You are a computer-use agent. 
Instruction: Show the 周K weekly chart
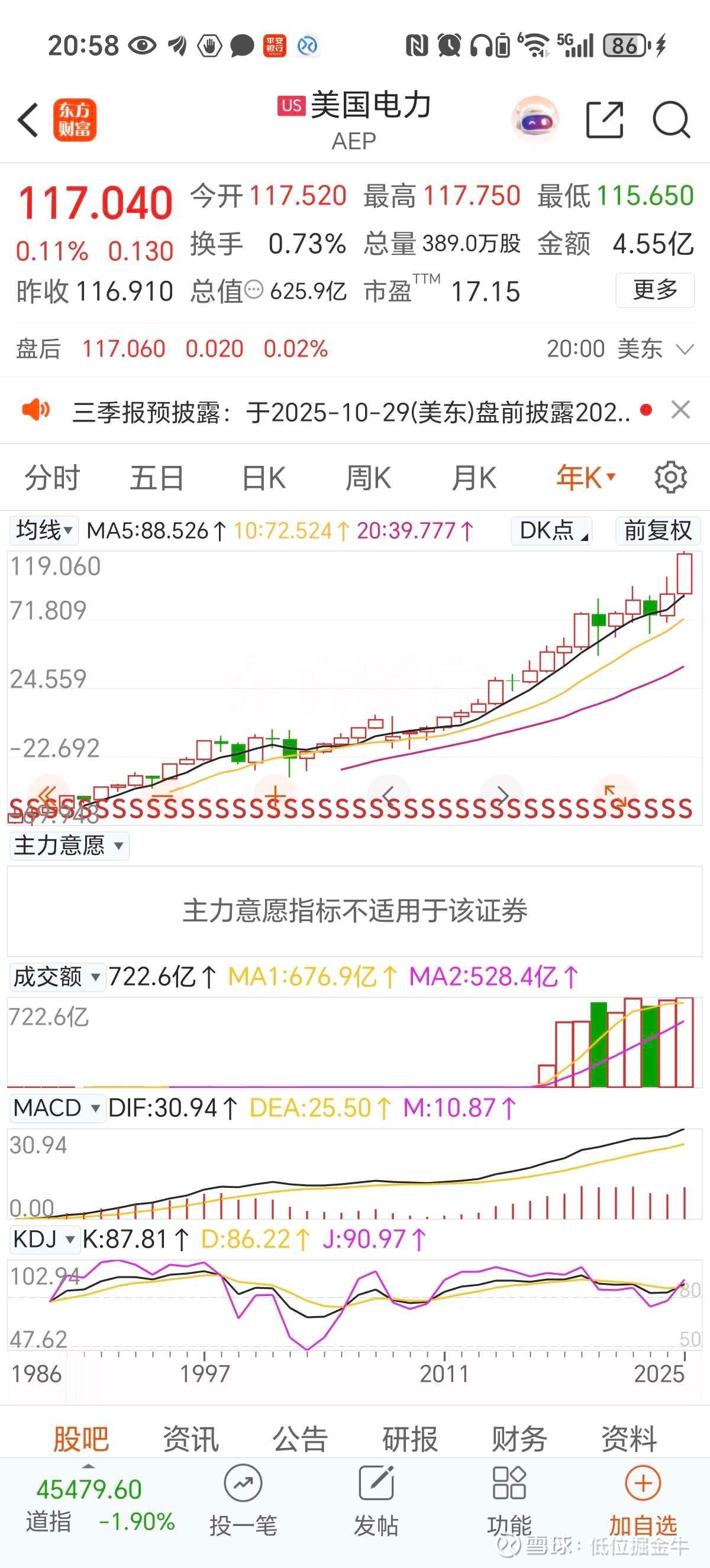click(368, 478)
